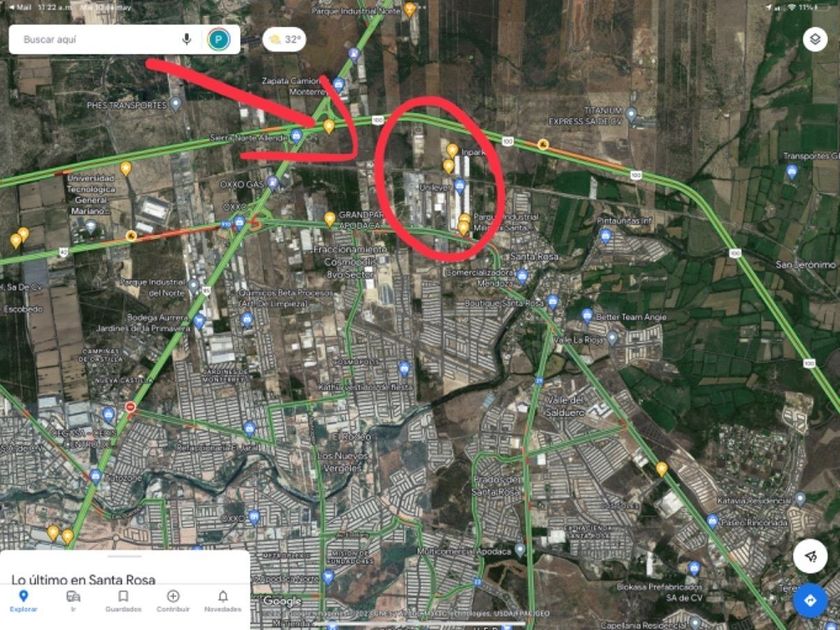Open the Contribuir tab
Image resolution: width=840 pixels, height=630 pixels.
pos(173,601)
